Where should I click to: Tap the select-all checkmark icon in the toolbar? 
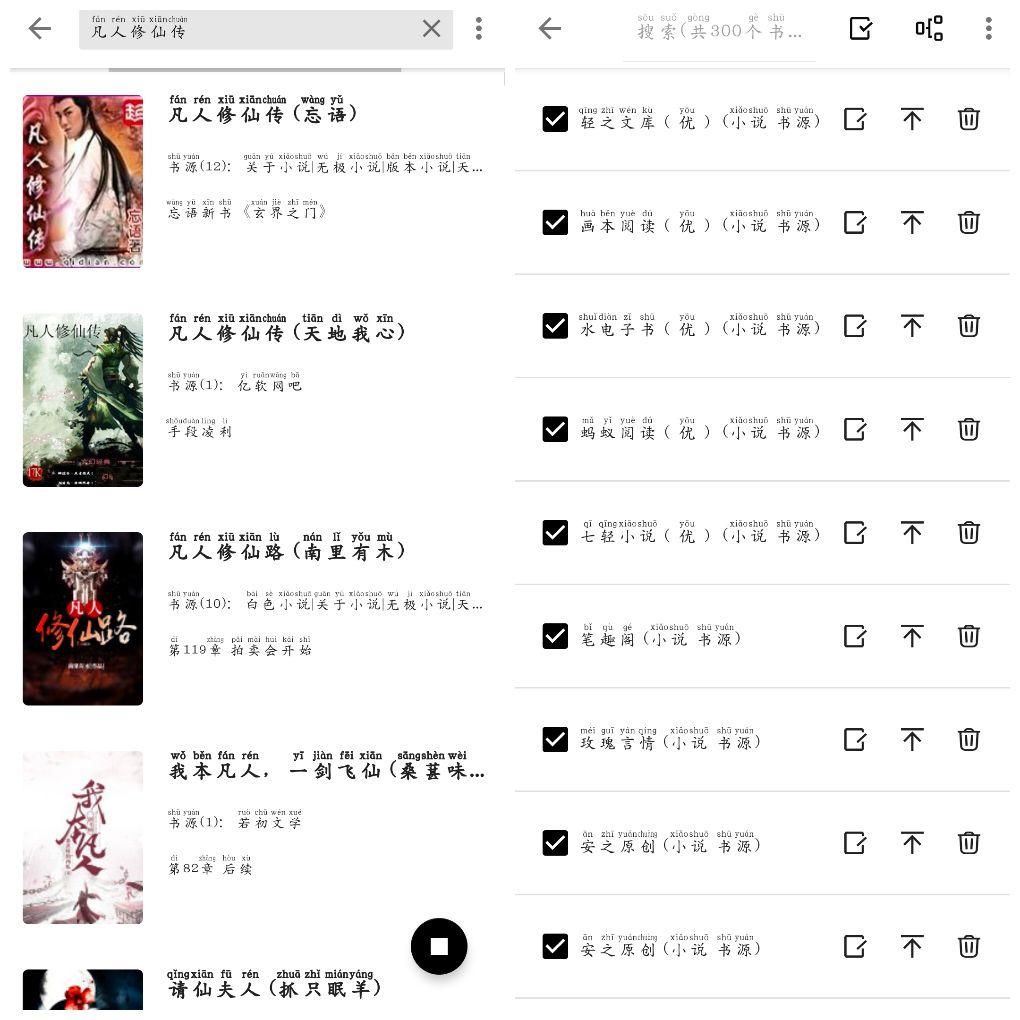tap(860, 29)
